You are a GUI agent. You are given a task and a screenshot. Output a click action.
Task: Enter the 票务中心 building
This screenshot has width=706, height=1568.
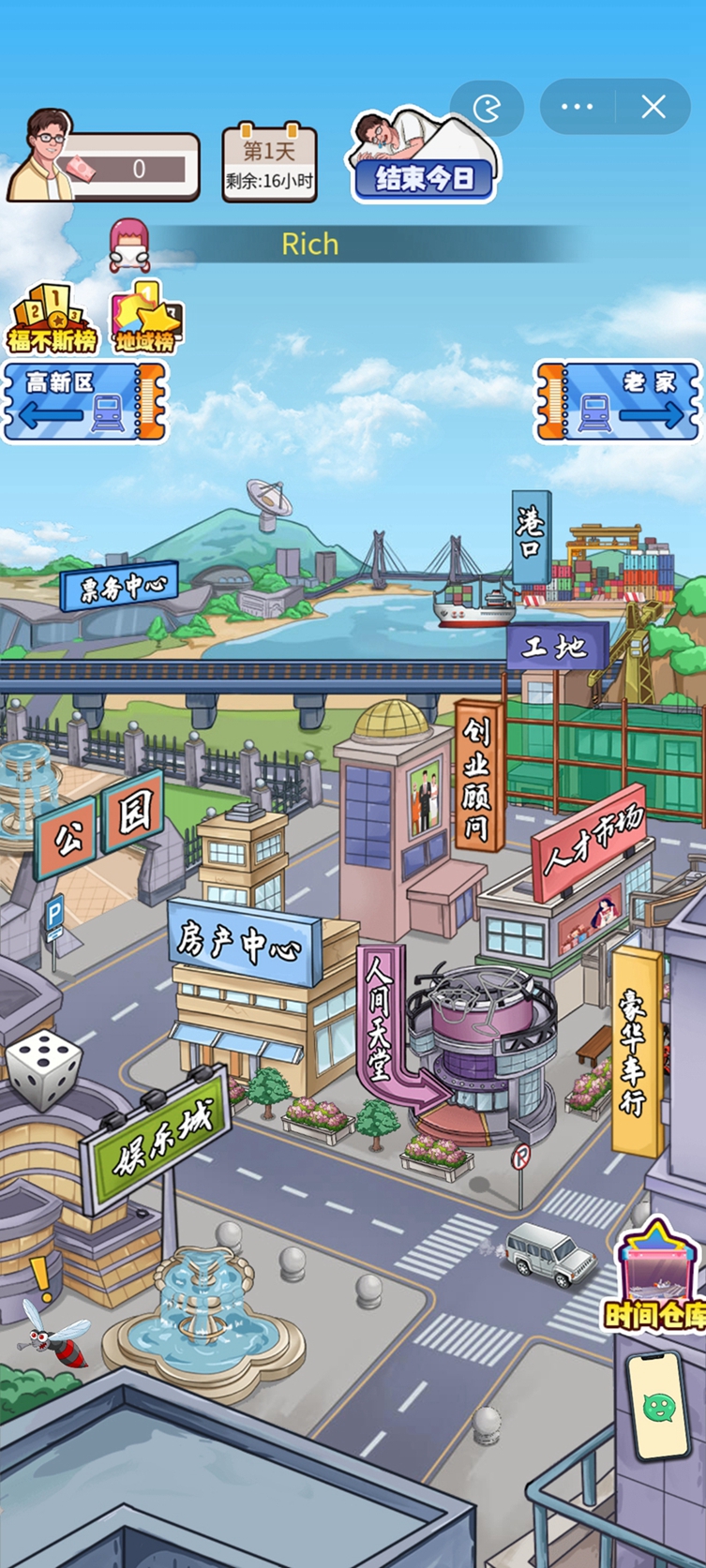click(119, 587)
